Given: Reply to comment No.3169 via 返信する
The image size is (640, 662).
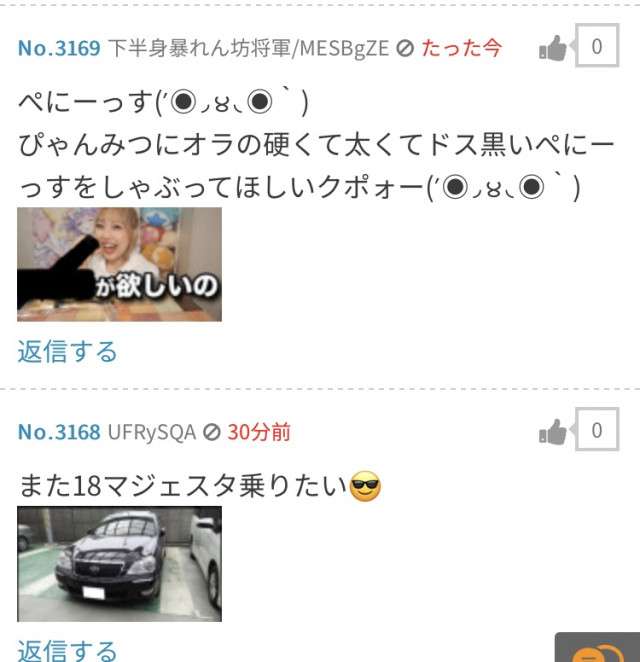Looking at the screenshot, I should coord(67,351).
